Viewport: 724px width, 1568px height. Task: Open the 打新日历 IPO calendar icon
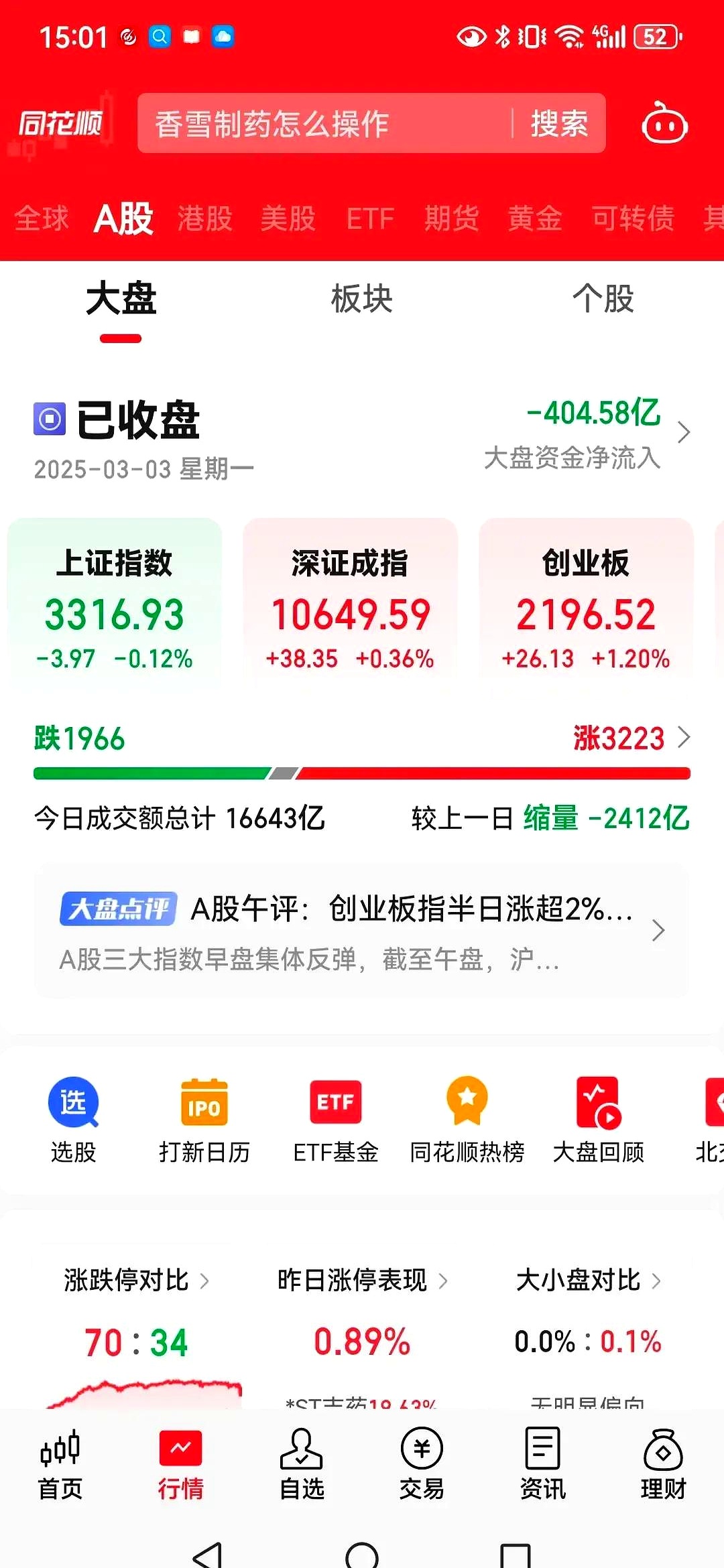pyautogui.click(x=204, y=1116)
